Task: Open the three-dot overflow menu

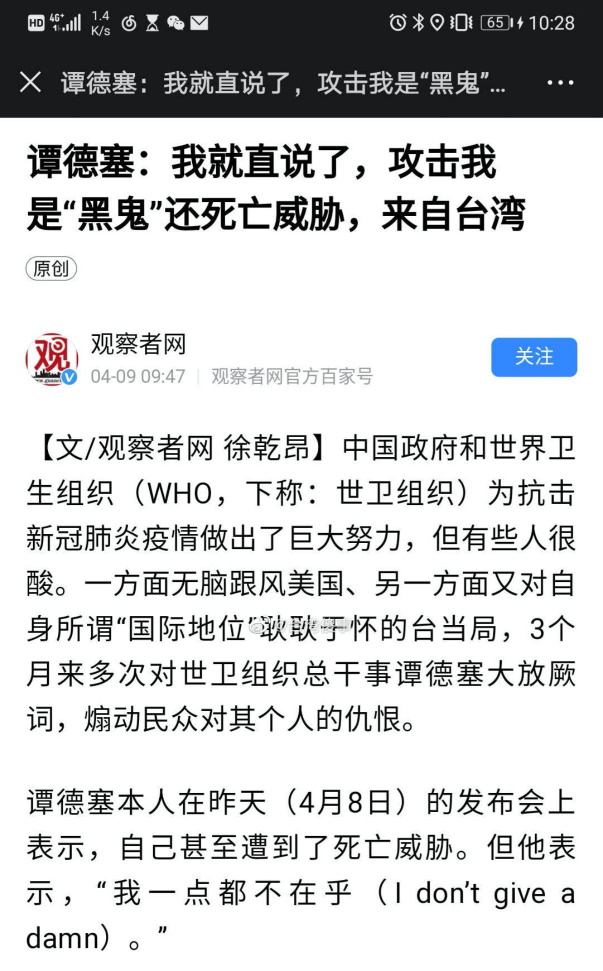Action: 560,83
